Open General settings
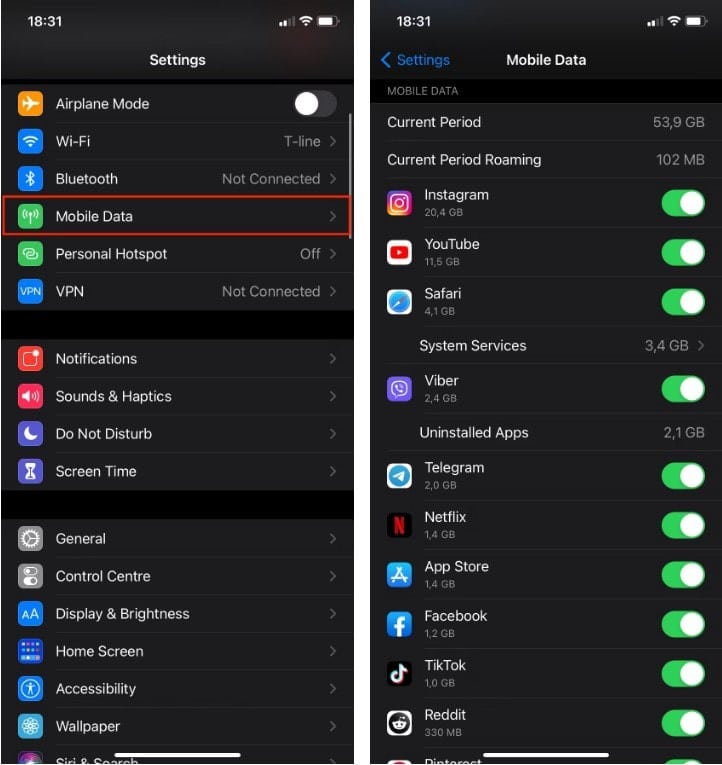The image size is (722, 765). point(177,539)
